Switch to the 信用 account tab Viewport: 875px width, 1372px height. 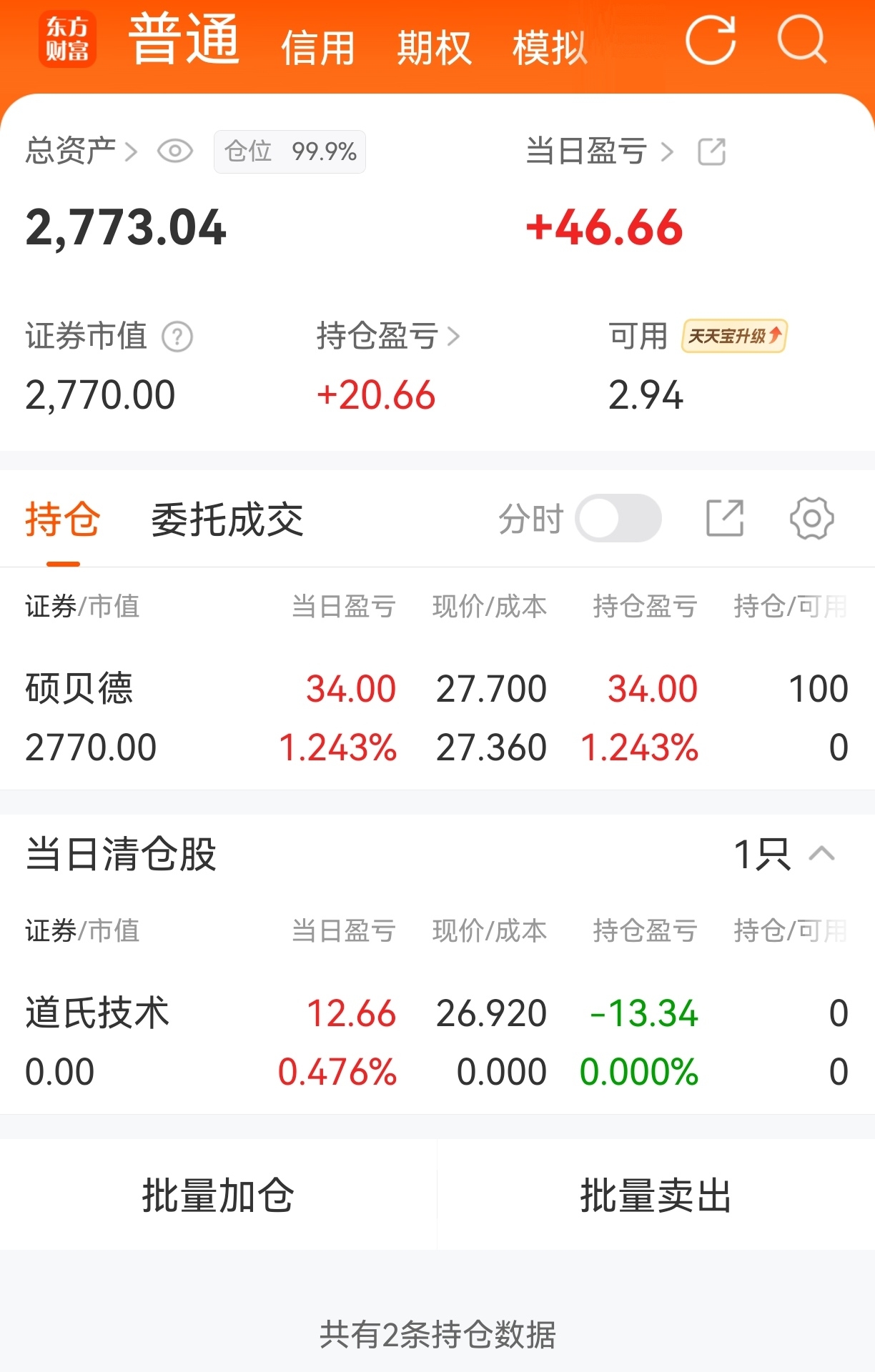[x=318, y=48]
